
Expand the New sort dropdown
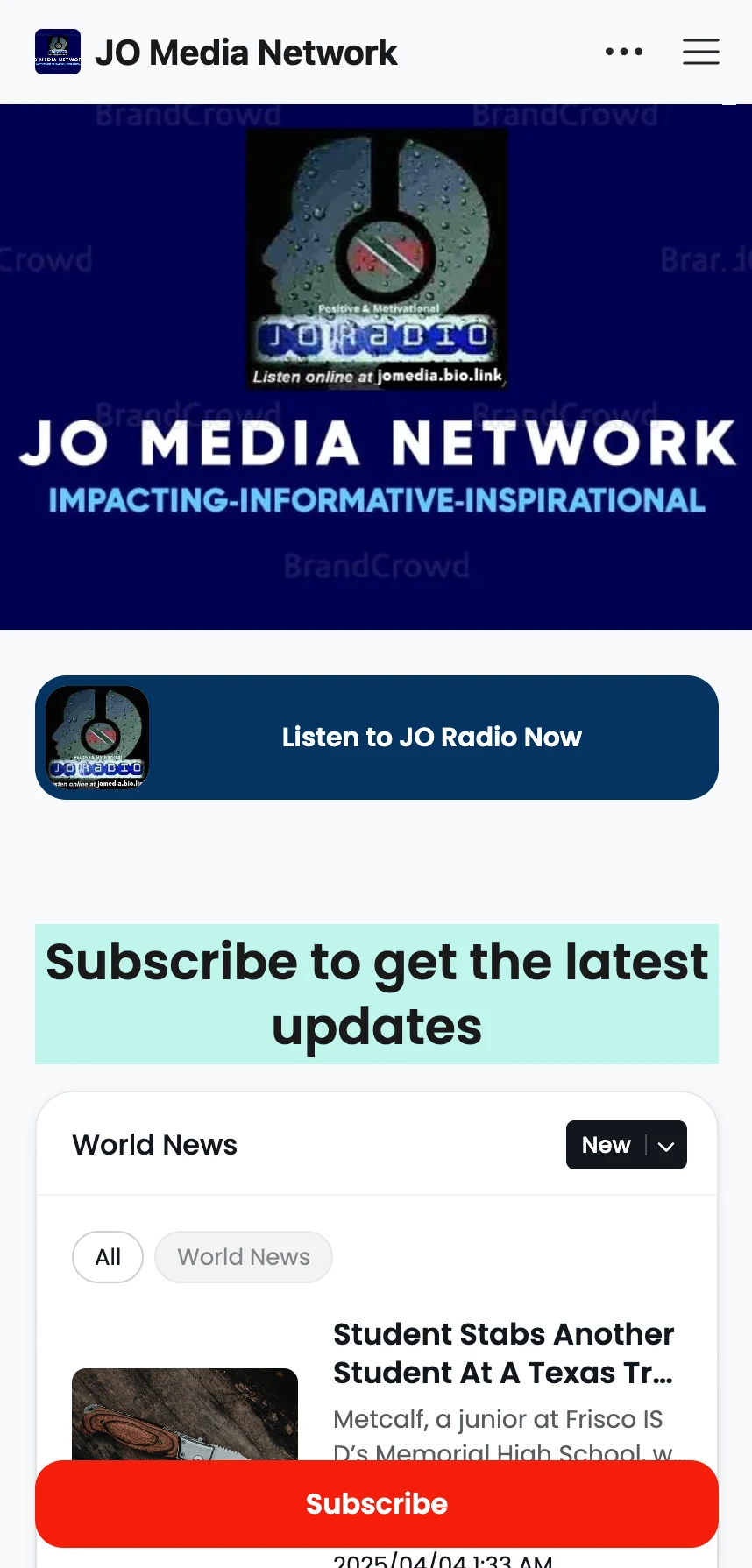click(626, 1145)
